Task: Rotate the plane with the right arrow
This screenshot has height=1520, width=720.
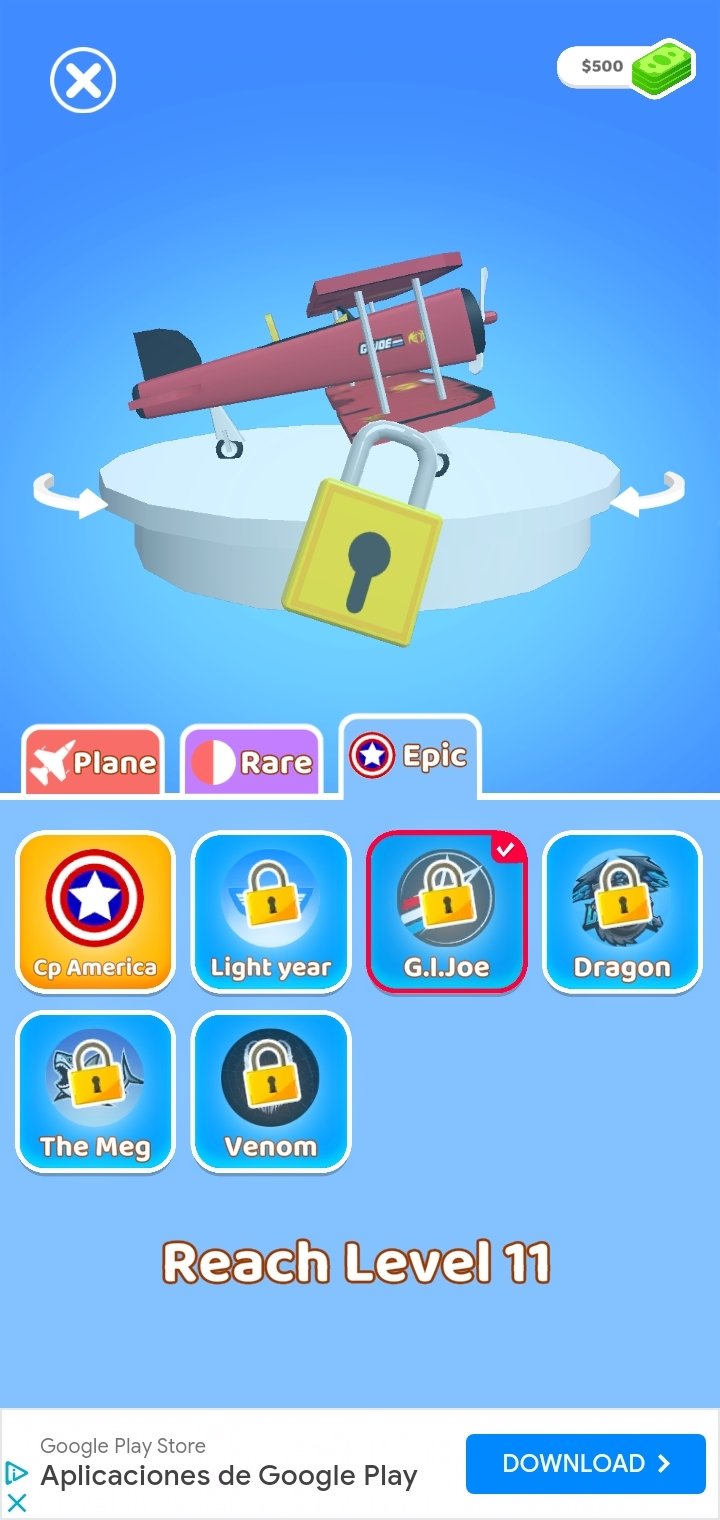Action: 648,494
